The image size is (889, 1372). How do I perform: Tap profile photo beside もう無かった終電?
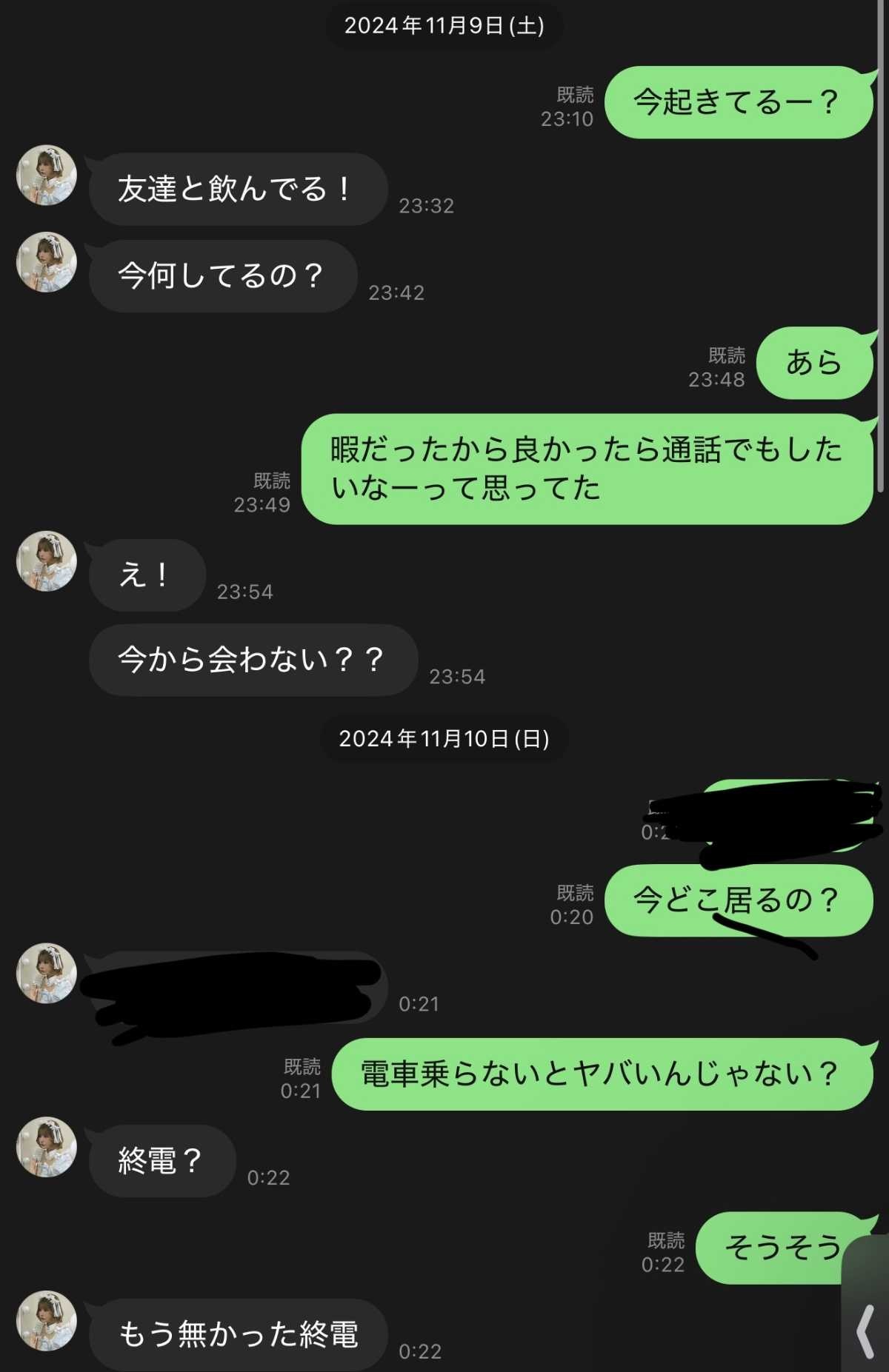point(47,1321)
